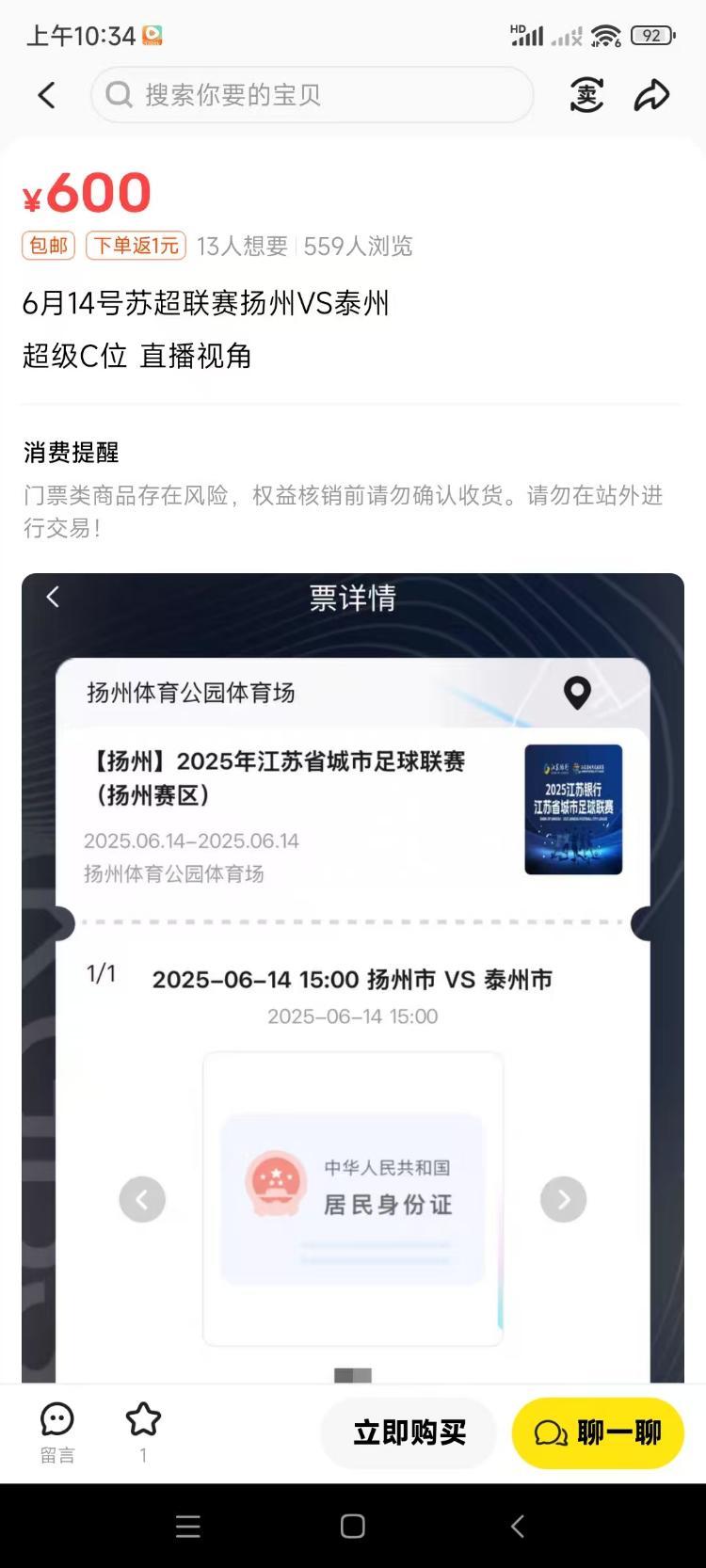Image resolution: width=706 pixels, height=1568 pixels.
Task: Leave a comment via 留言
Action: (57, 1432)
